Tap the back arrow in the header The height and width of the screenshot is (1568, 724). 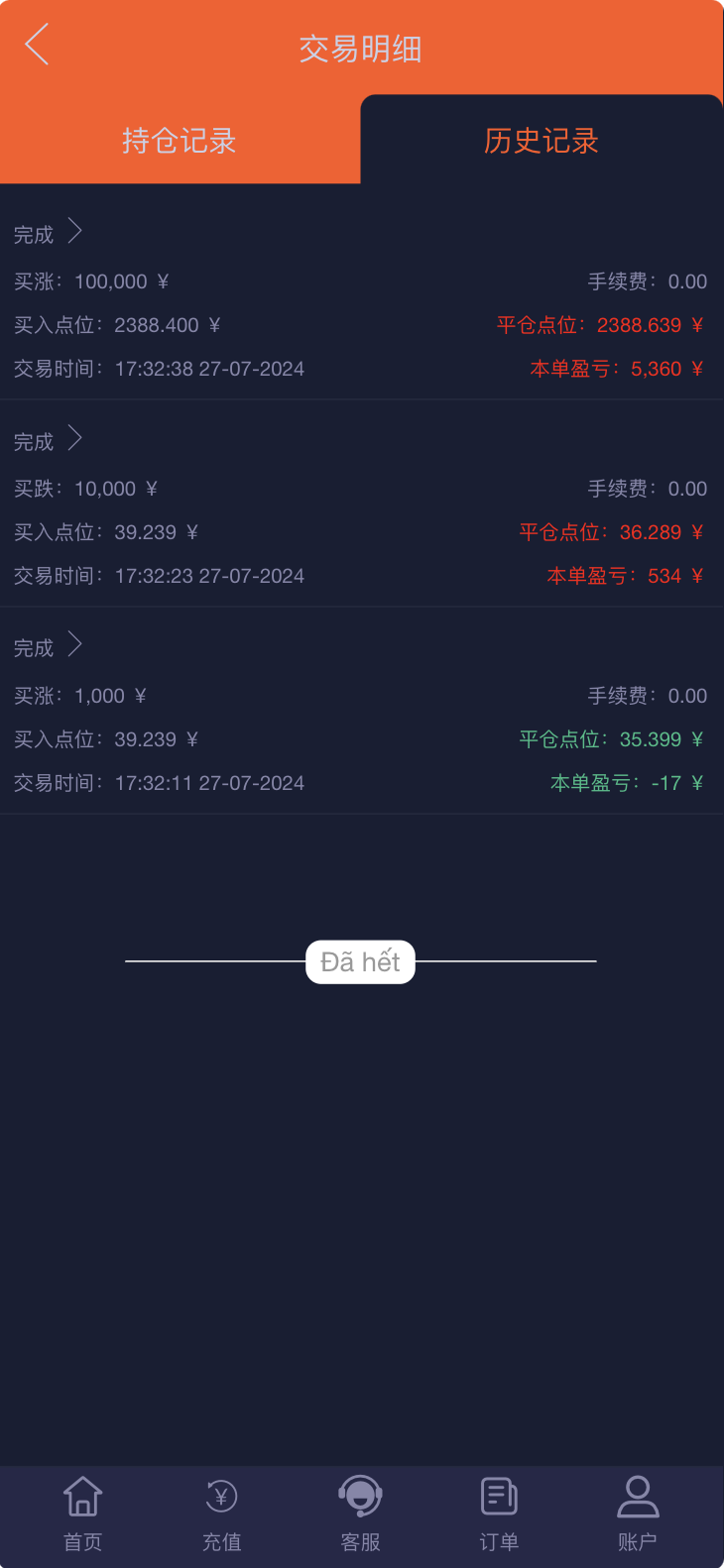pos(36,45)
